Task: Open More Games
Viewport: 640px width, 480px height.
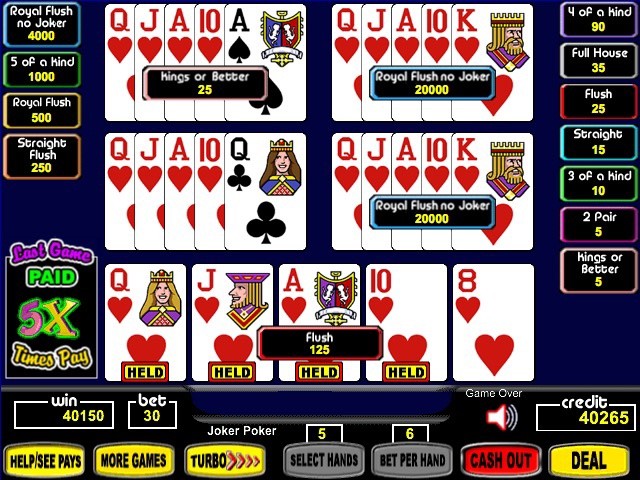Action: [x=134, y=460]
